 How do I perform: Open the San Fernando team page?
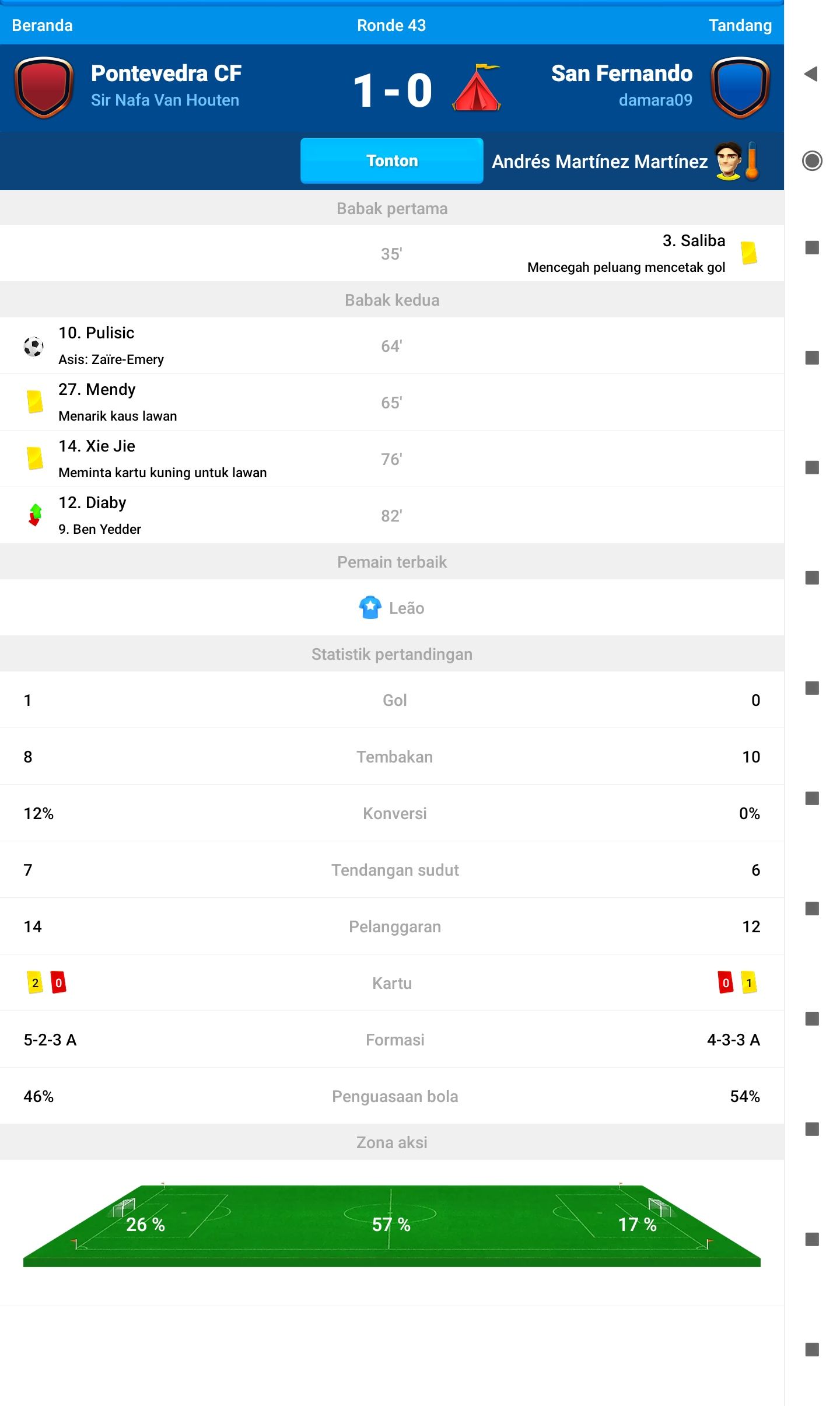point(622,74)
